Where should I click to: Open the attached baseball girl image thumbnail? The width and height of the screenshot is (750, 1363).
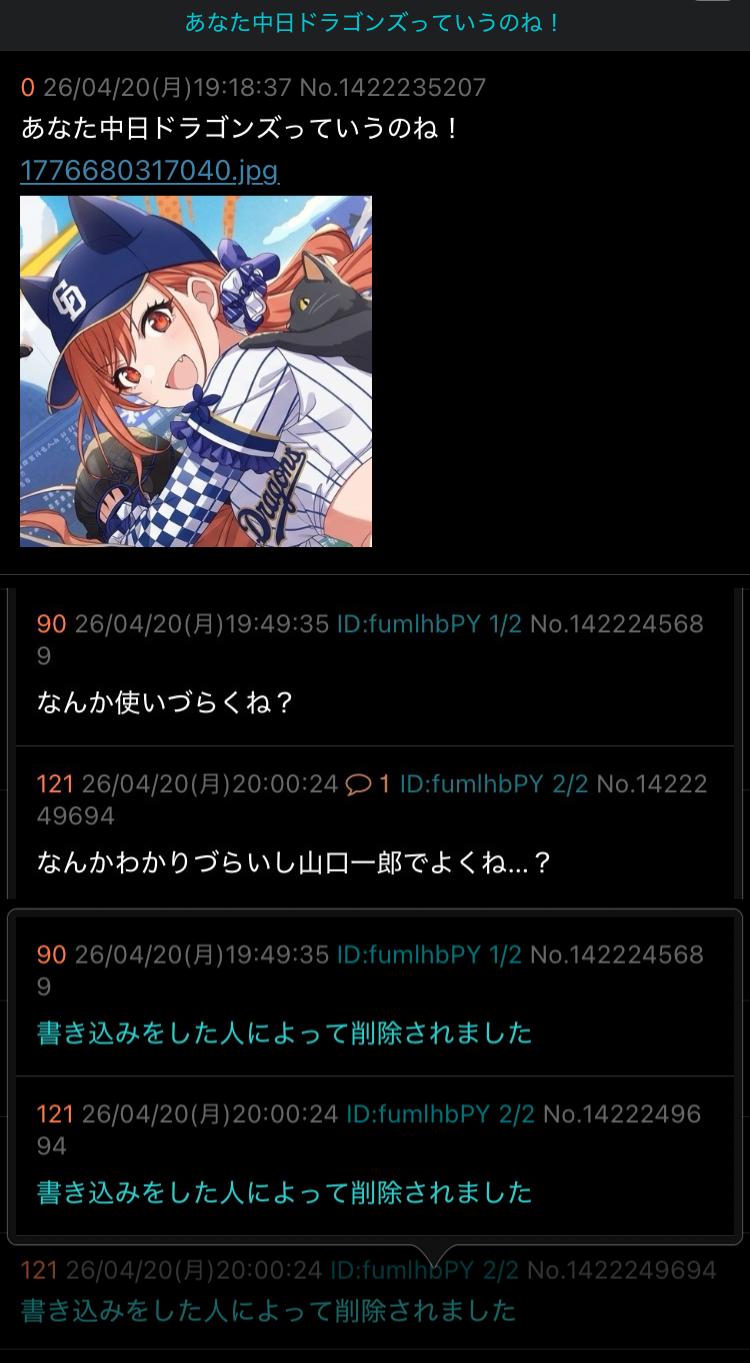[196, 371]
